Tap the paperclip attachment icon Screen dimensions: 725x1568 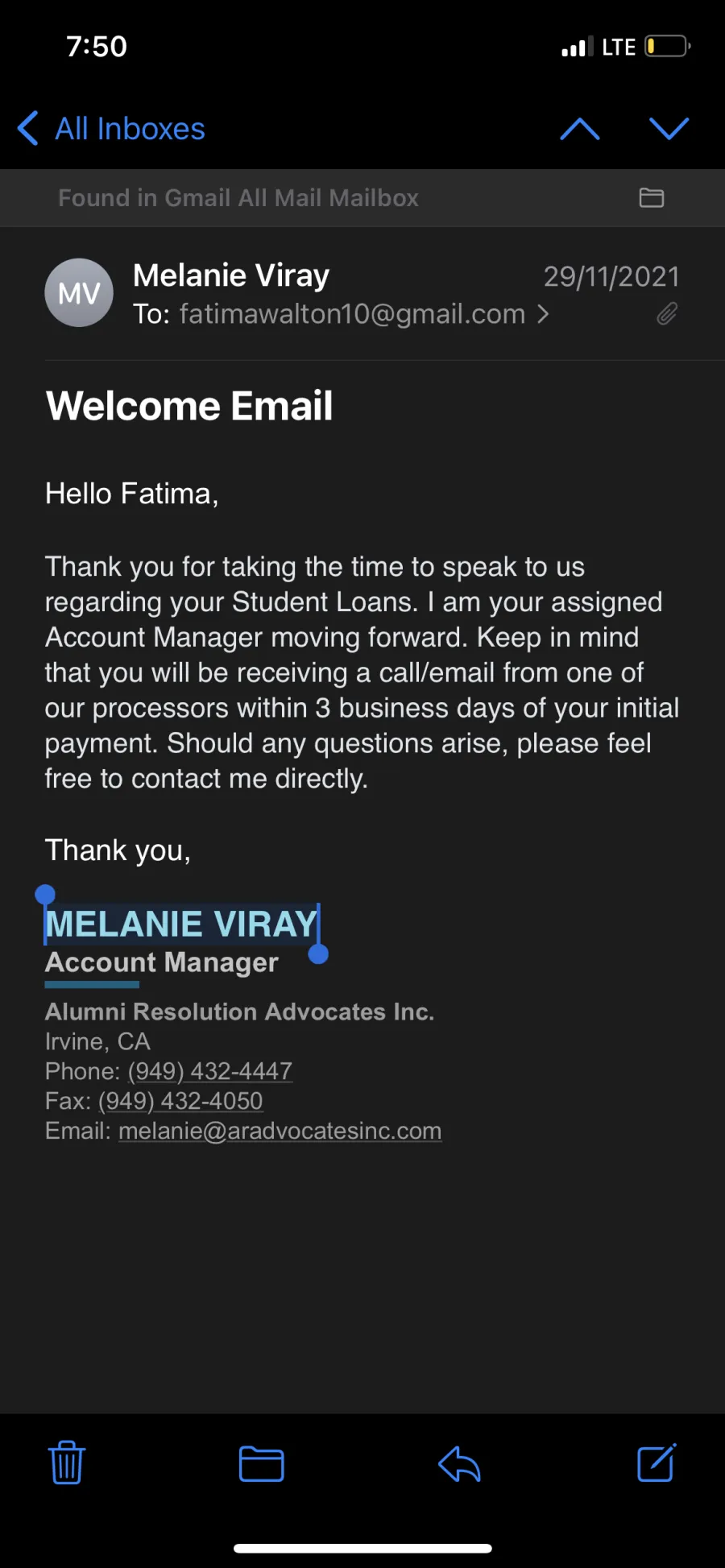667,314
